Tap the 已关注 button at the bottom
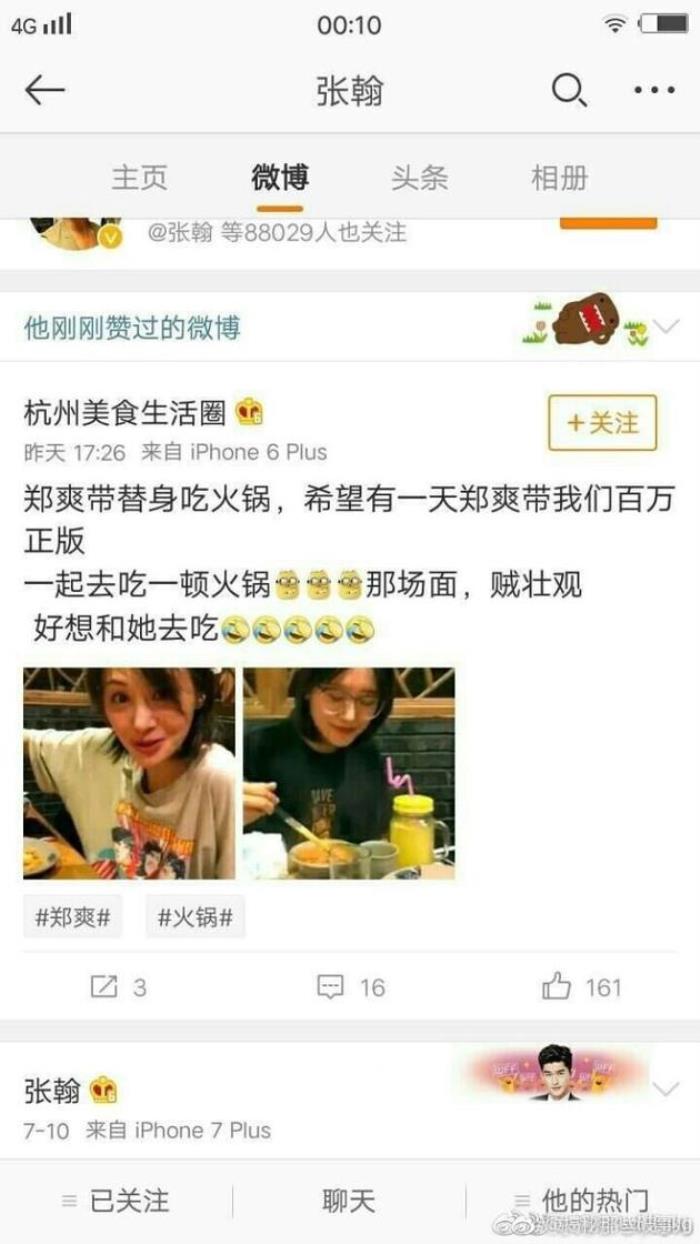 click(117, 1200)
